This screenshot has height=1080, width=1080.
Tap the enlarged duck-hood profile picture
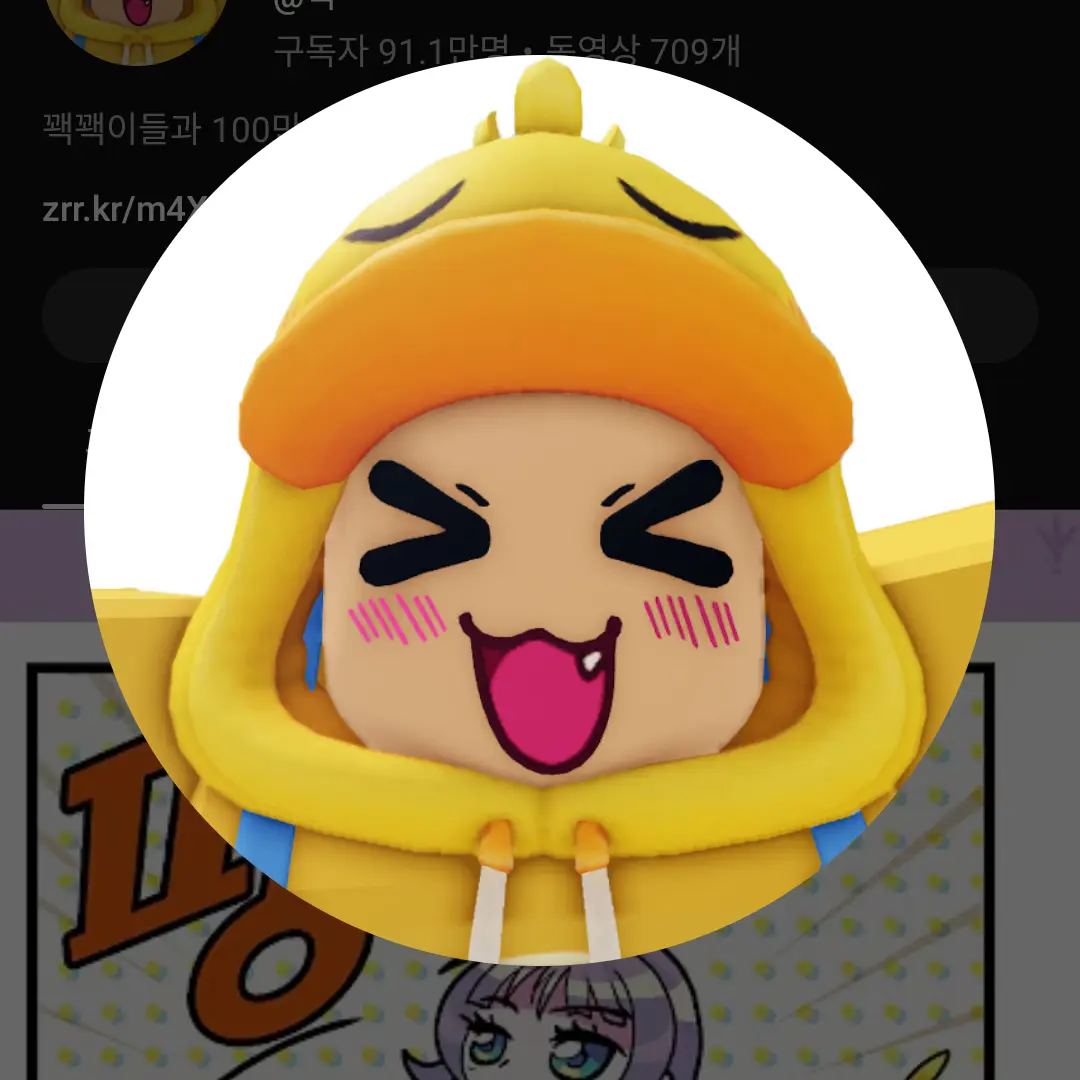tap(540, 510)
